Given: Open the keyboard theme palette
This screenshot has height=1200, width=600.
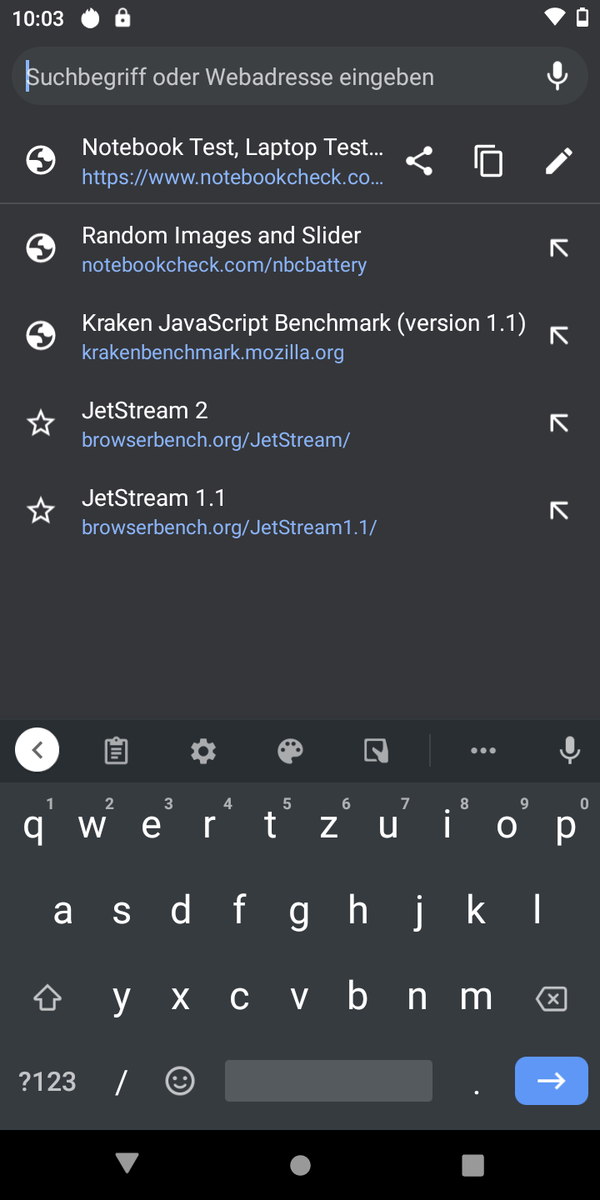Looking at the screenshot, I should click(x=290, y=750).
